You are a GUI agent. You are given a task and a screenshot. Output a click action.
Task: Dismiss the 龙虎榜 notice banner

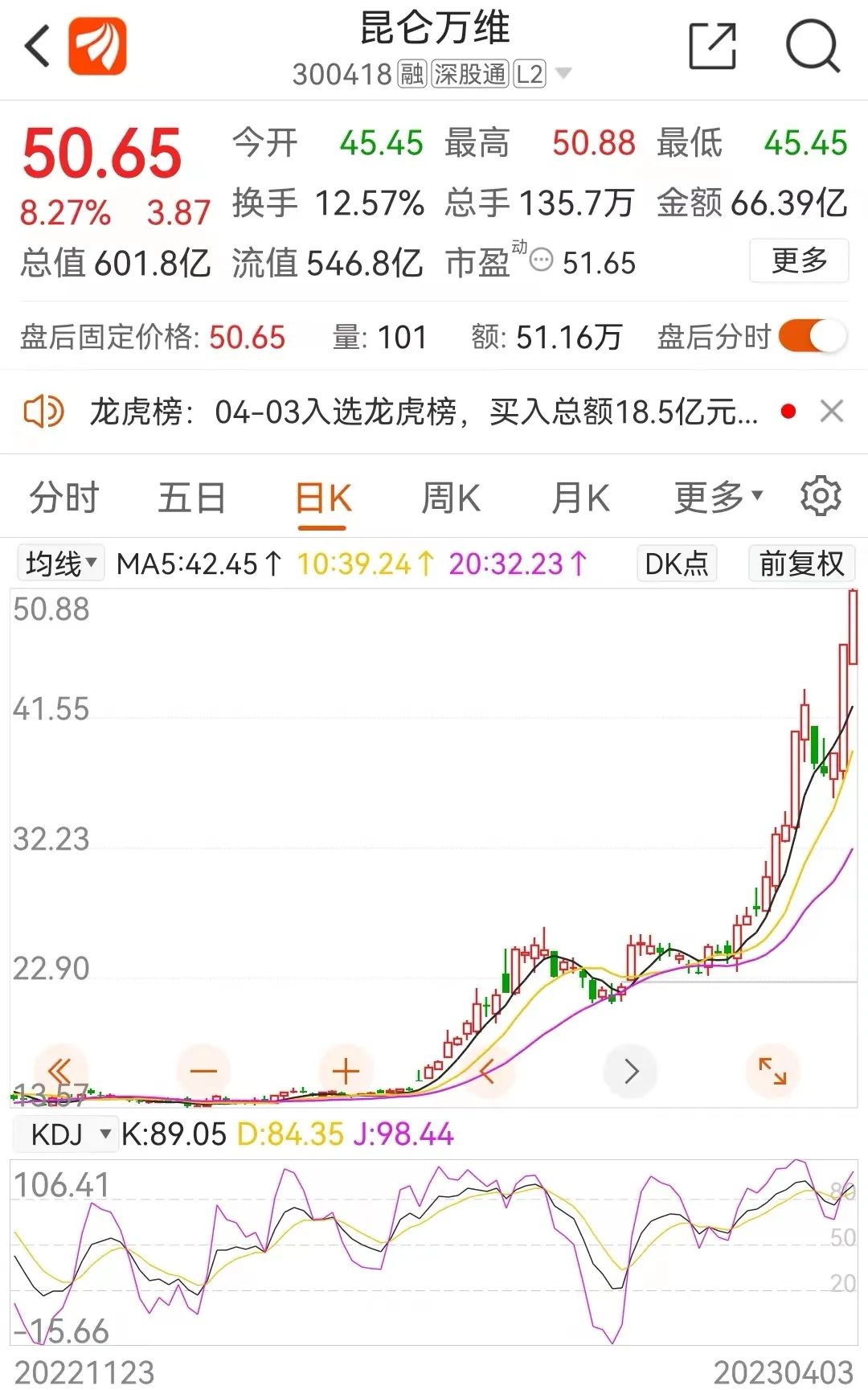point(832,412)
